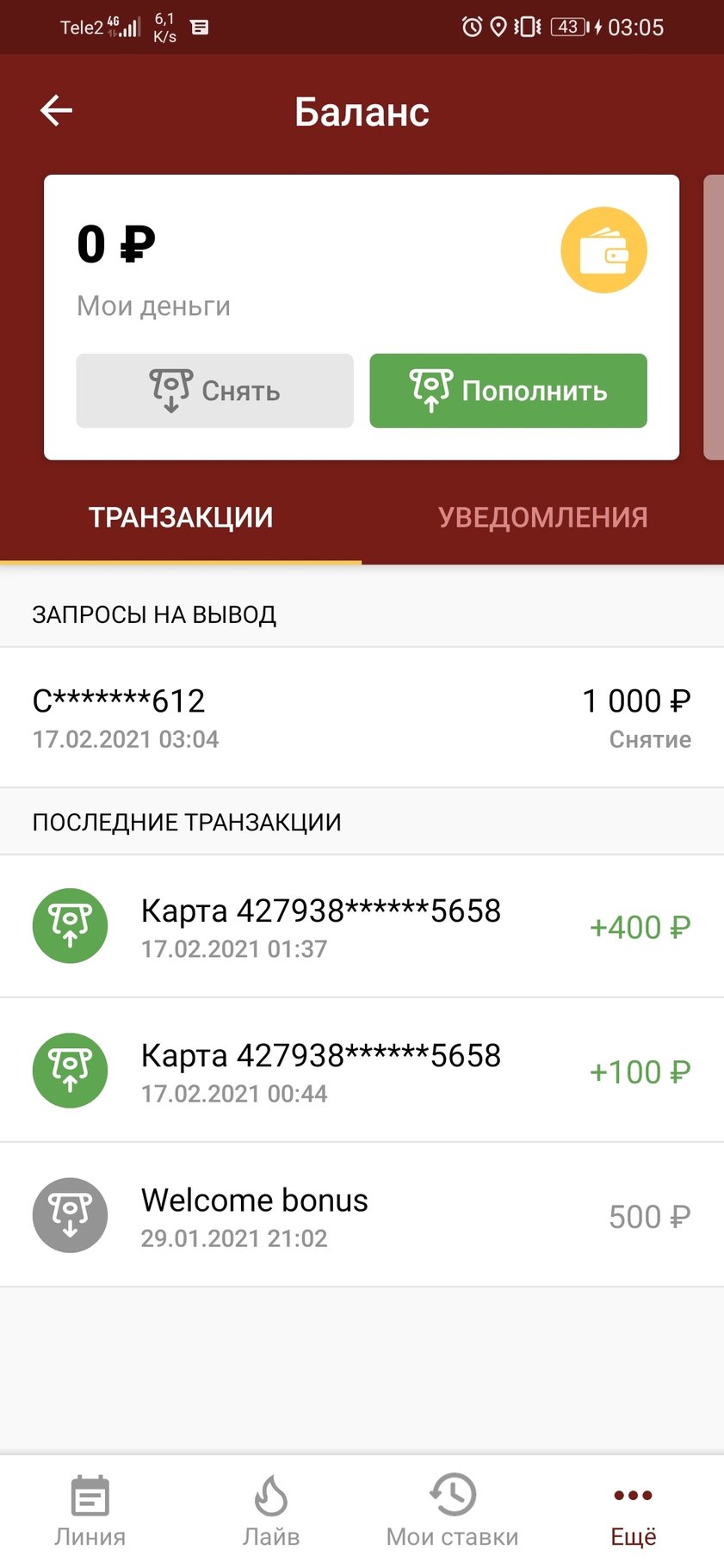Screen dimensions: 724x1568
Task: Open the Линия tab
Action: tap(90, 1512)
